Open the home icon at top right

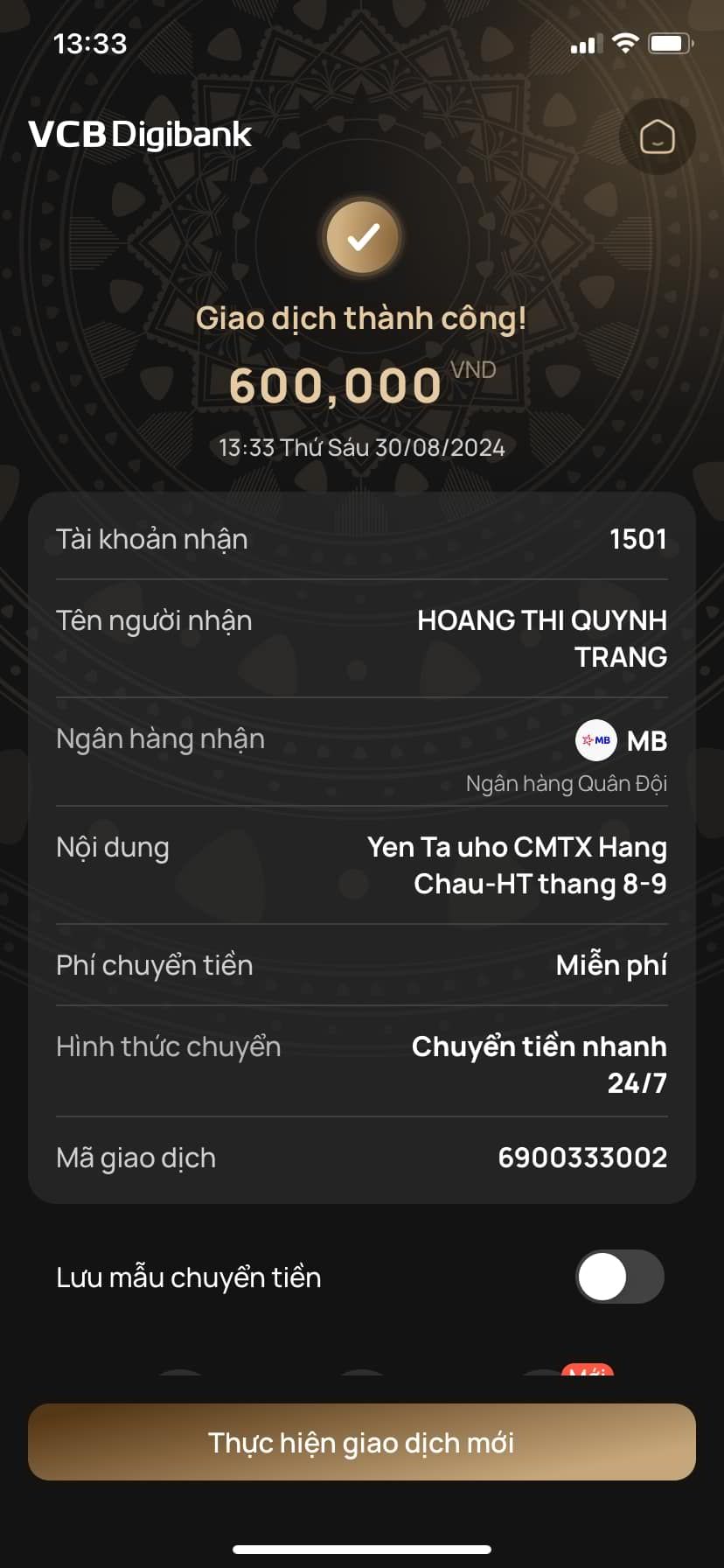pos(657,136)
